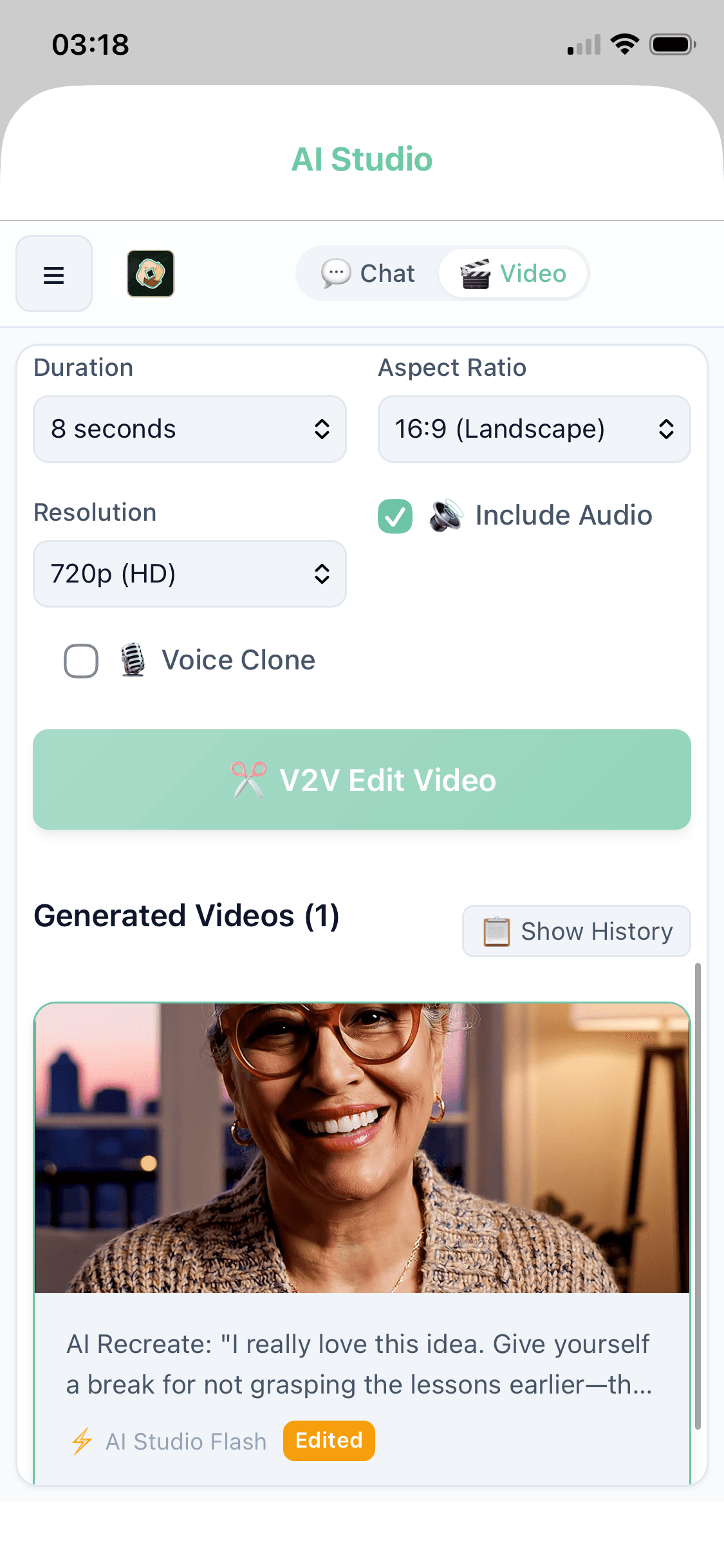Click the clipboard icon in Show History
This screenshot has width=724, height=1568.
[495, 931]
